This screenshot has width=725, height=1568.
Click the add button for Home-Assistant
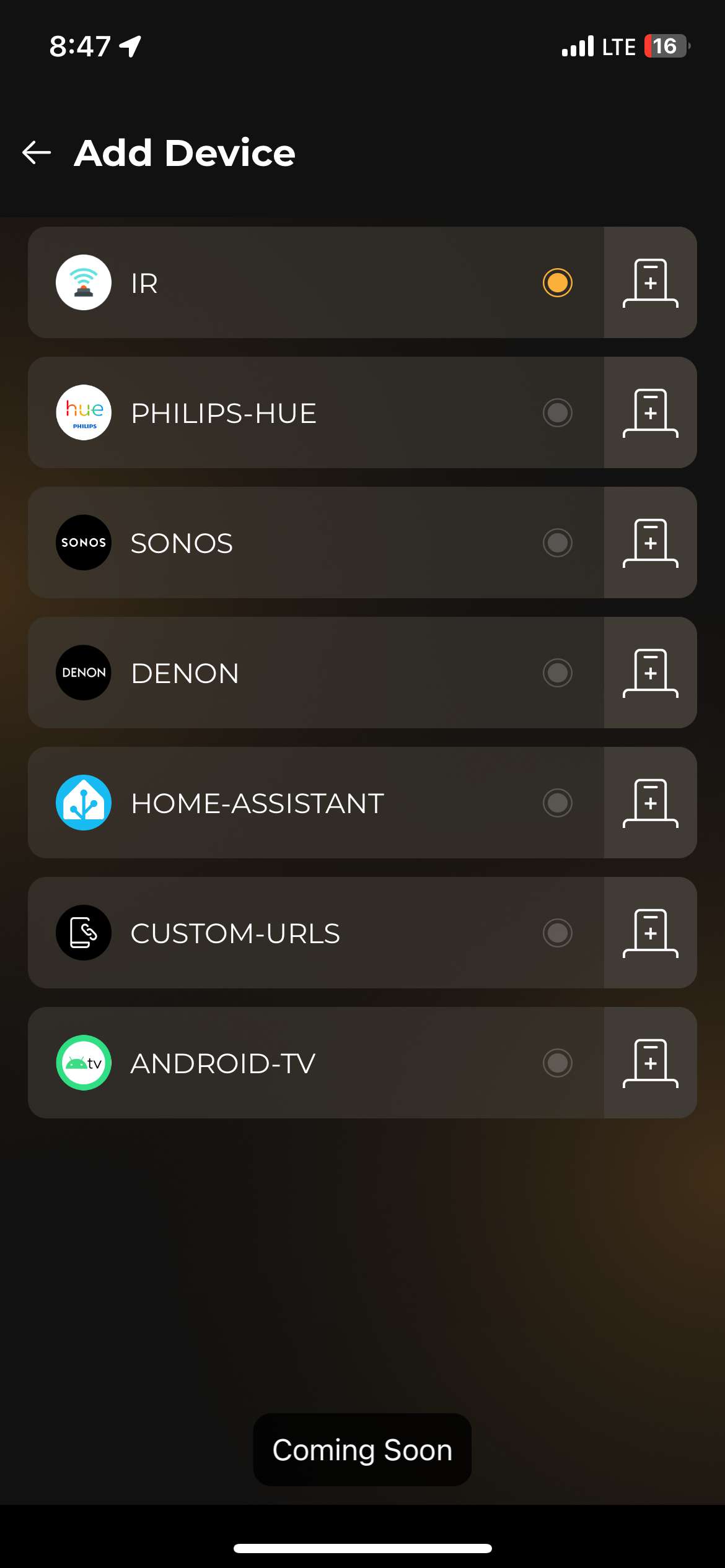pyautogui.click(x=650, y=803)
